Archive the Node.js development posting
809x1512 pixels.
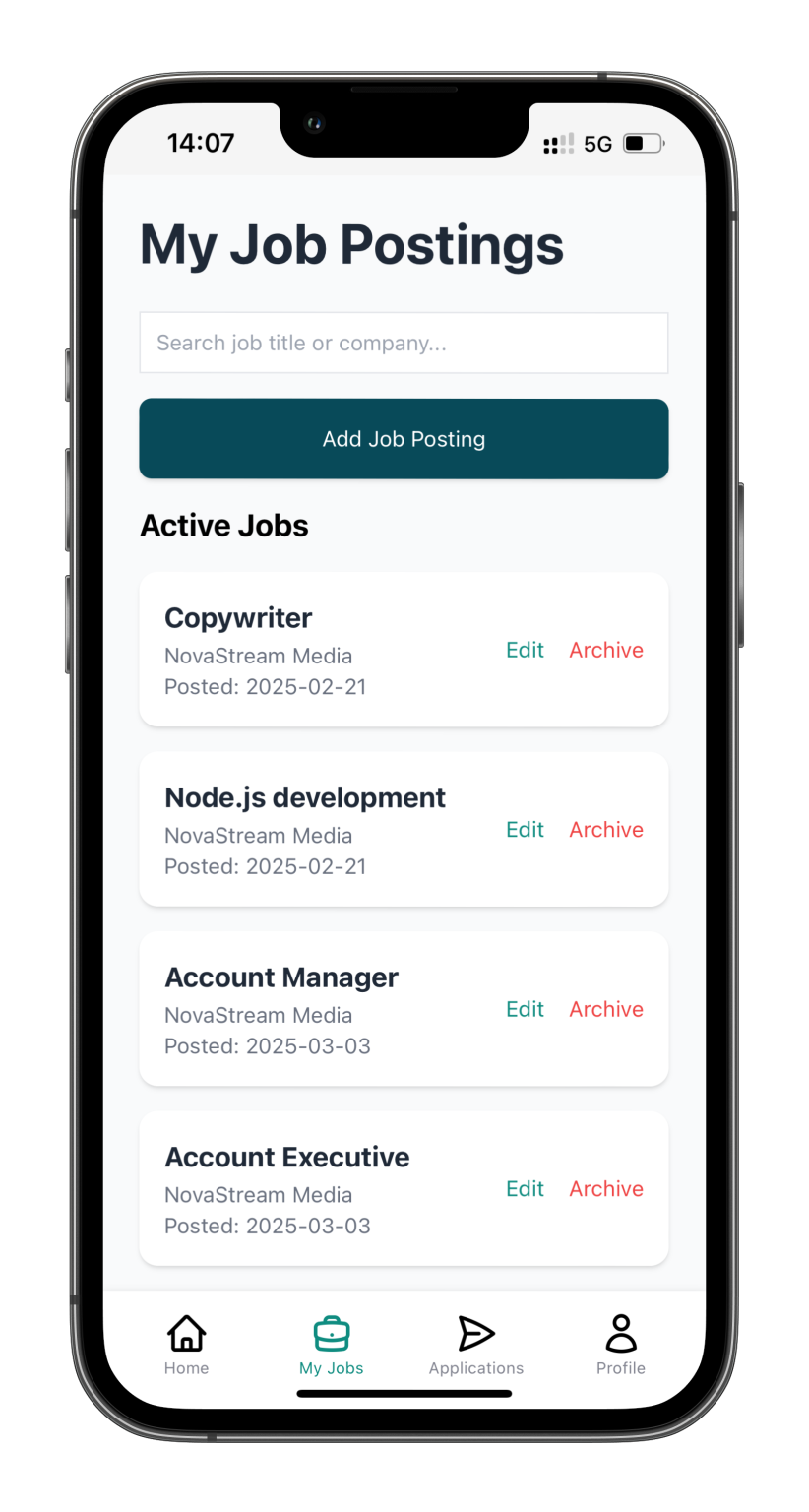[x=606, y=830]
